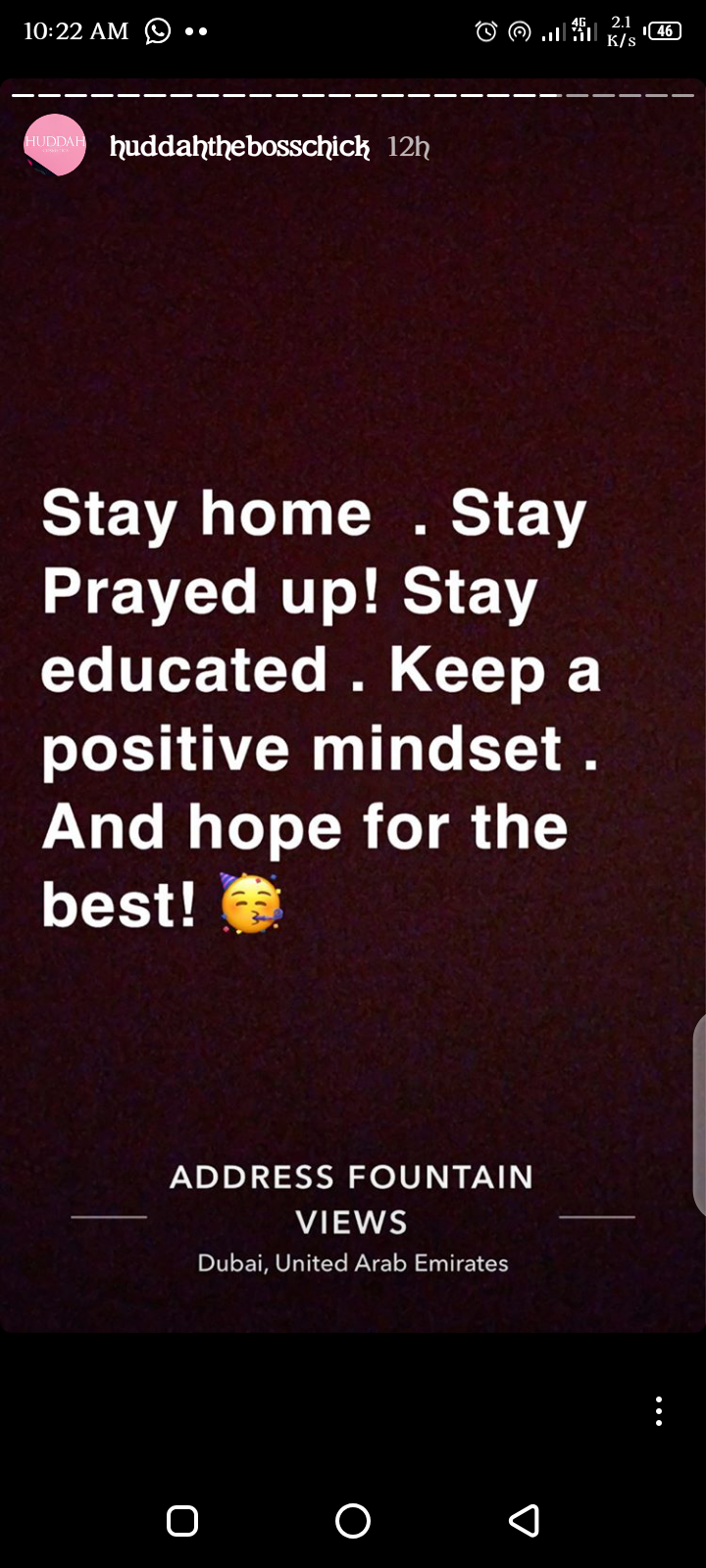Open the recent apps view
This screenshot has height=1568, width=706.
click(182, 1520)
